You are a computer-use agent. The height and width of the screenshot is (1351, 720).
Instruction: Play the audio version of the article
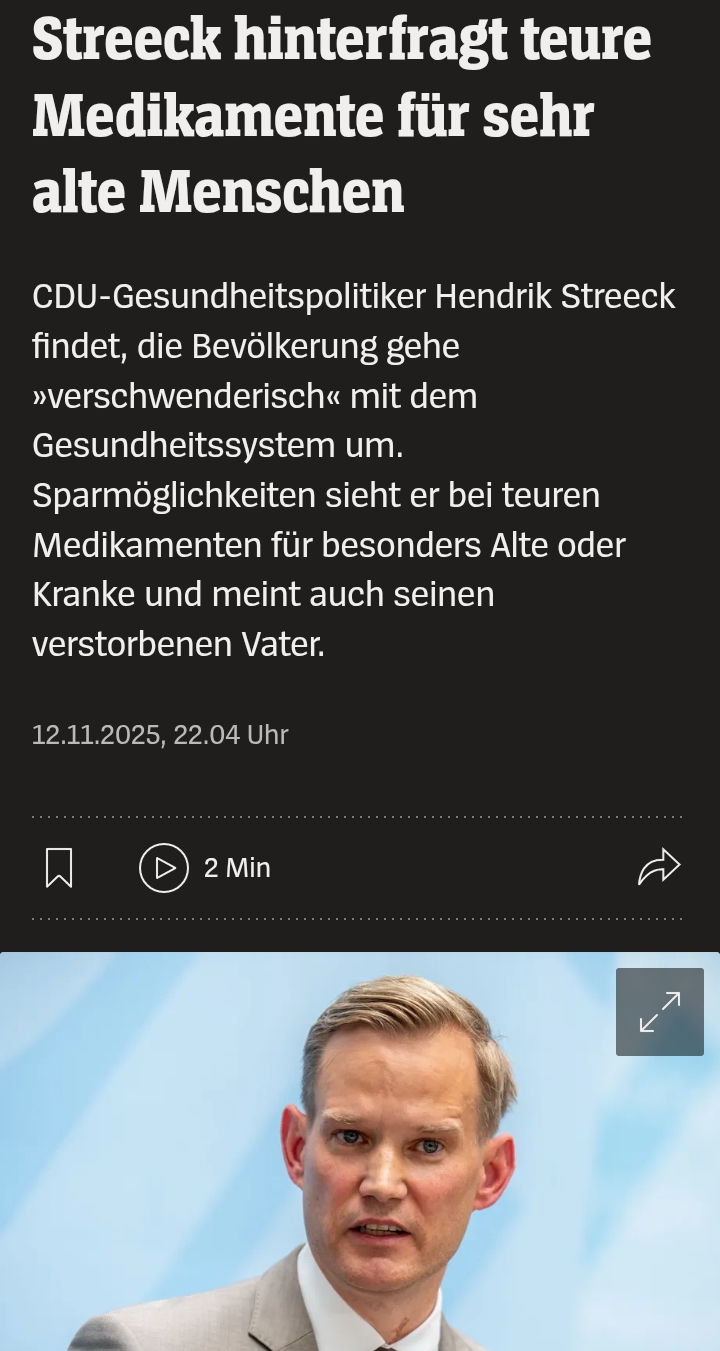163,867
